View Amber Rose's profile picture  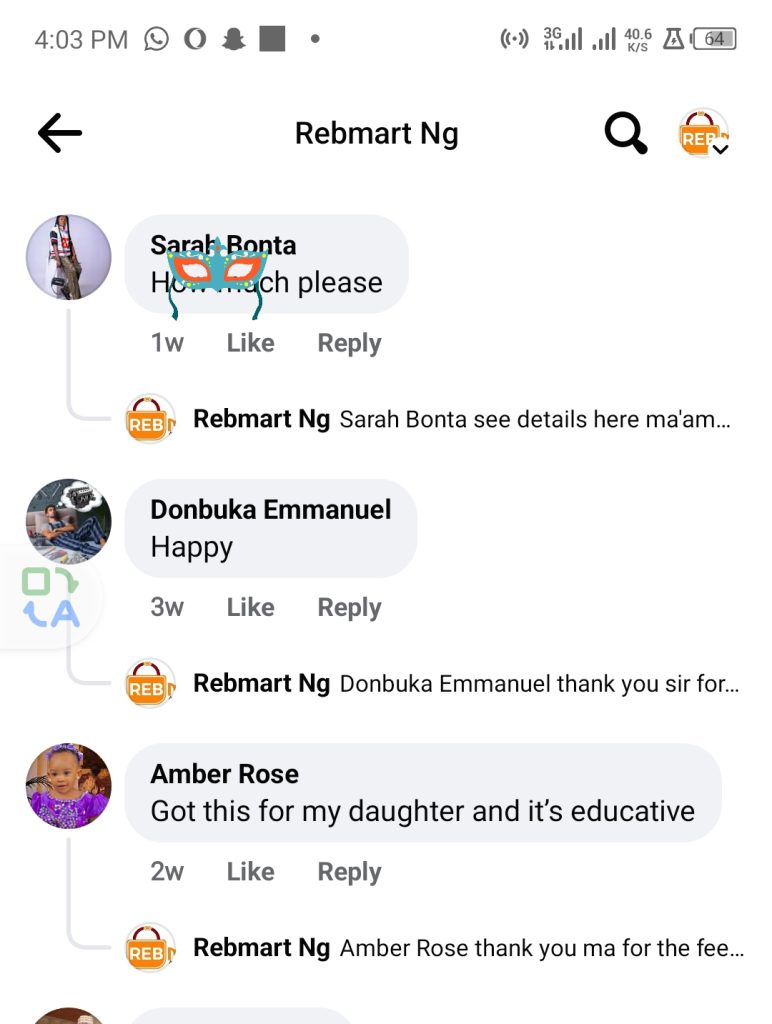coord(68,786)
